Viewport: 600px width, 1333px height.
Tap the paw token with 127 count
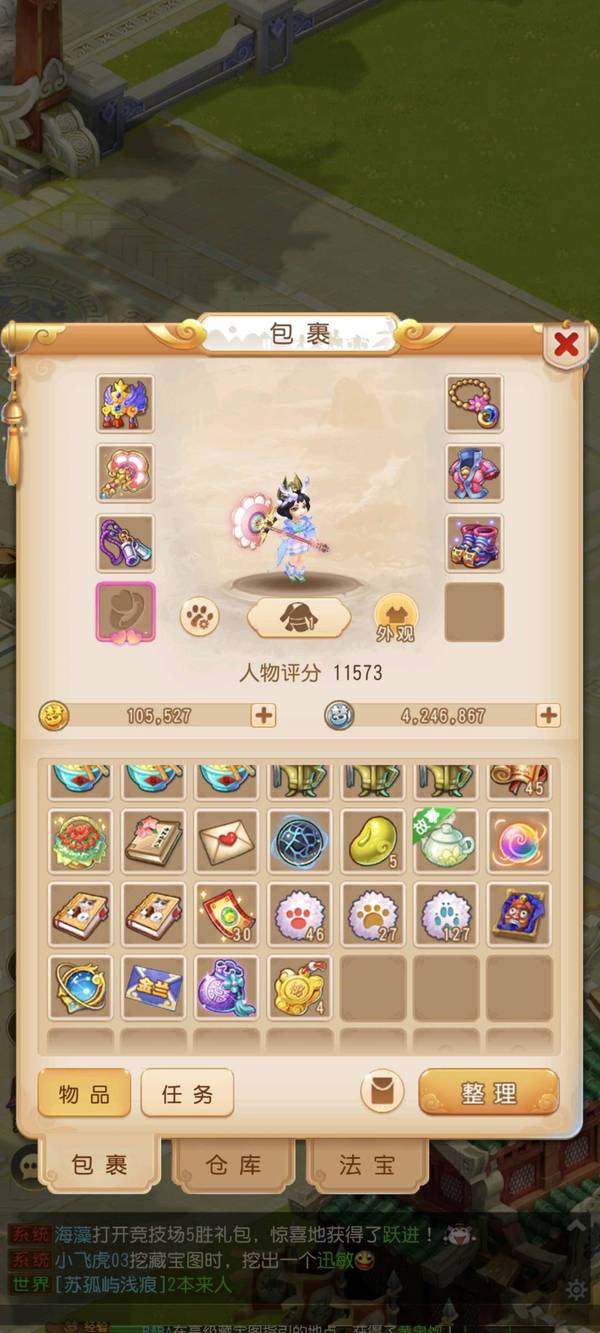446,914
